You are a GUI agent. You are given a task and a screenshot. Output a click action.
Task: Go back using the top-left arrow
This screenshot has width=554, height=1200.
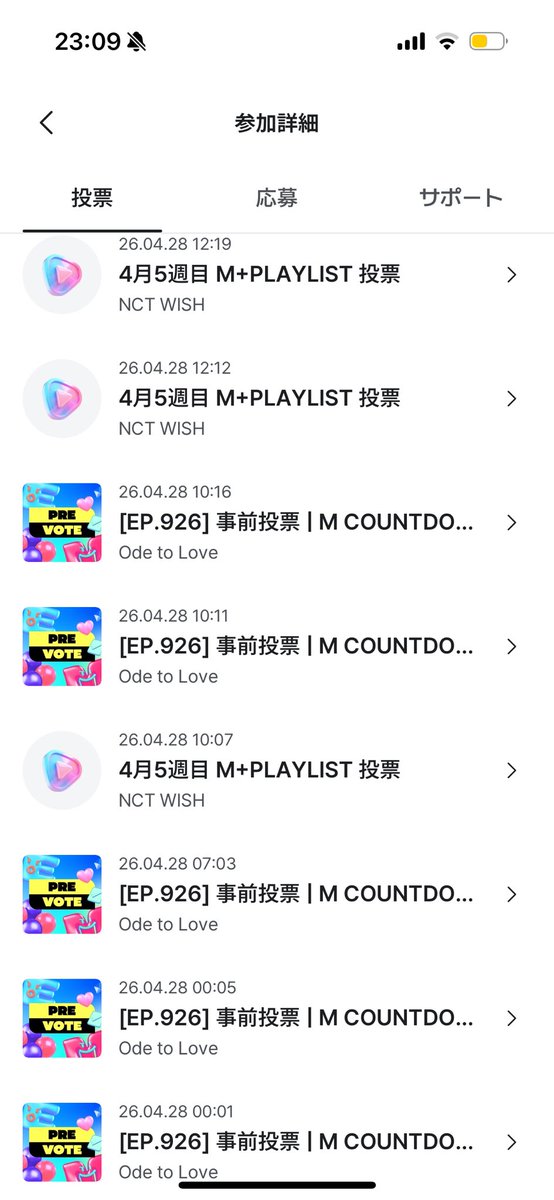(46, 123)
